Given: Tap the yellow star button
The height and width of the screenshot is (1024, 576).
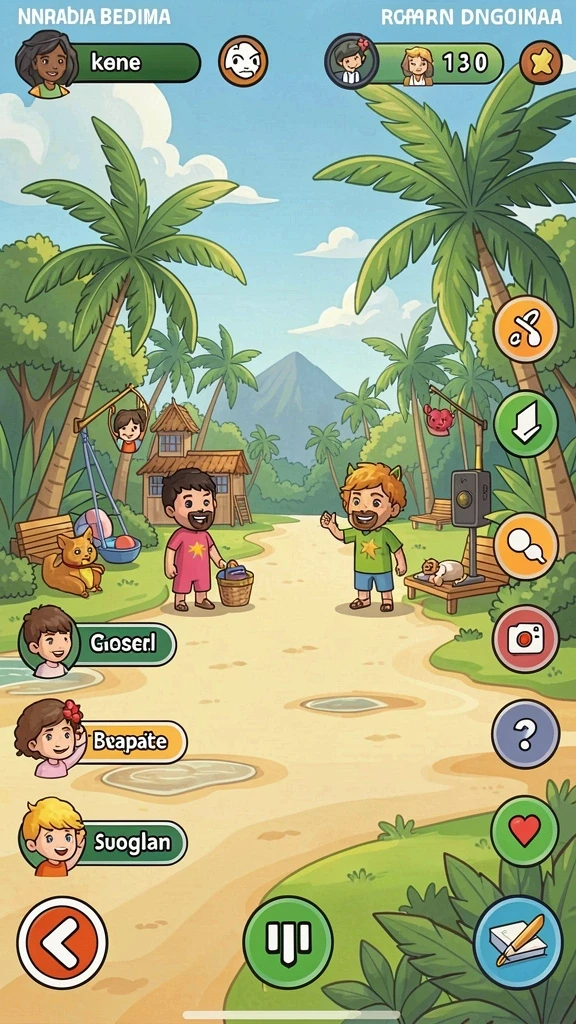Looking at the screenshot, I should 541,62.
